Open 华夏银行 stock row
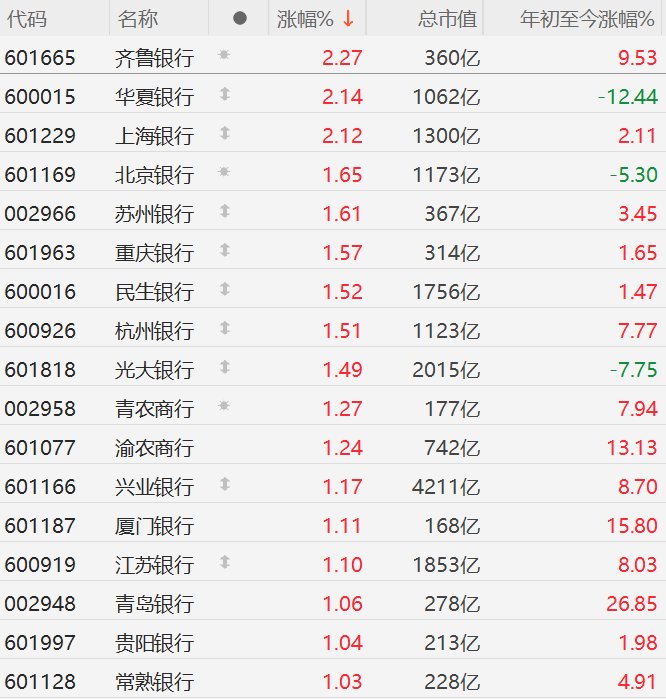 (x=154, y=97)
